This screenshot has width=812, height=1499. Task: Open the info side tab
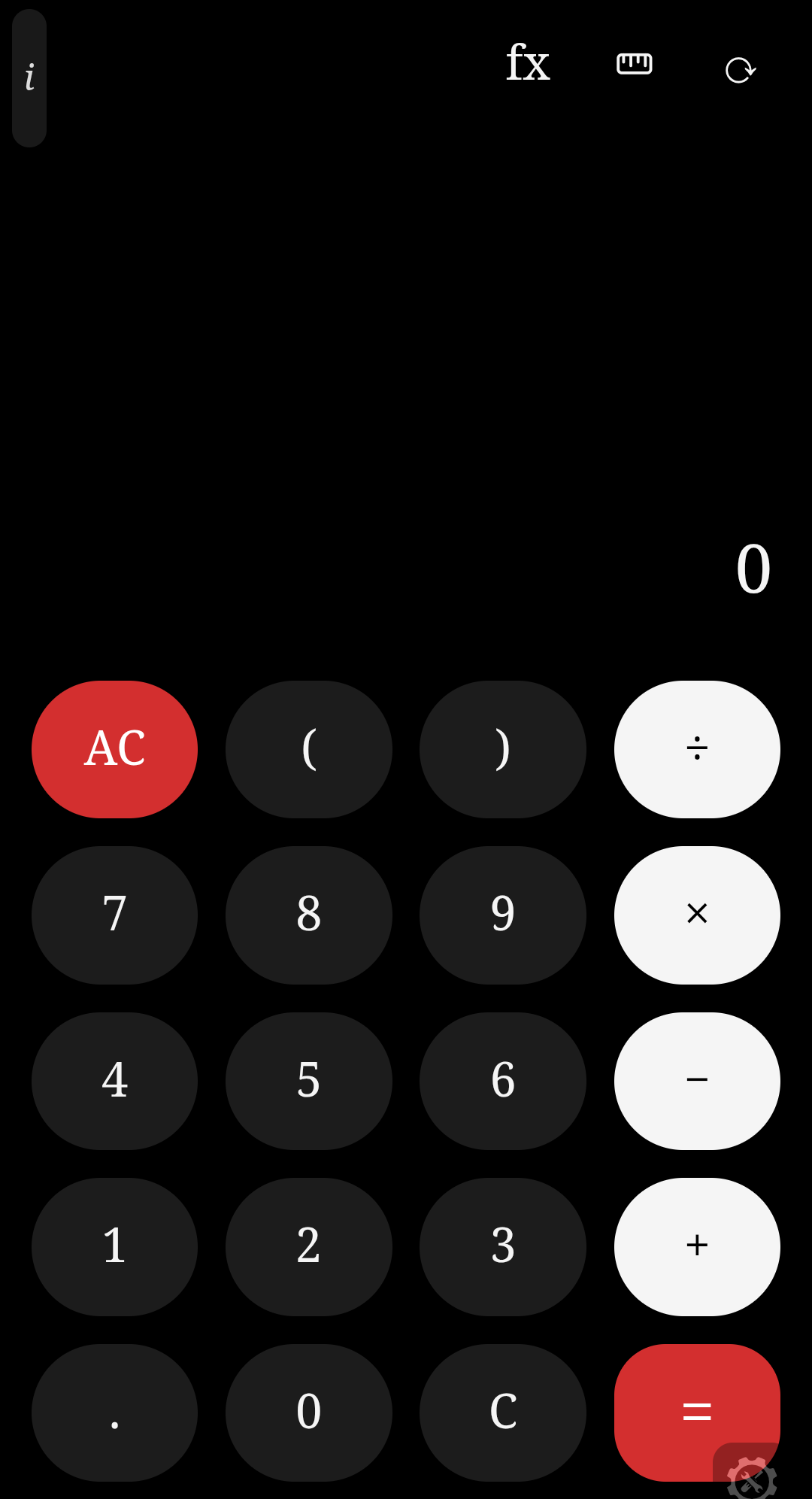[x=29, y=78]
